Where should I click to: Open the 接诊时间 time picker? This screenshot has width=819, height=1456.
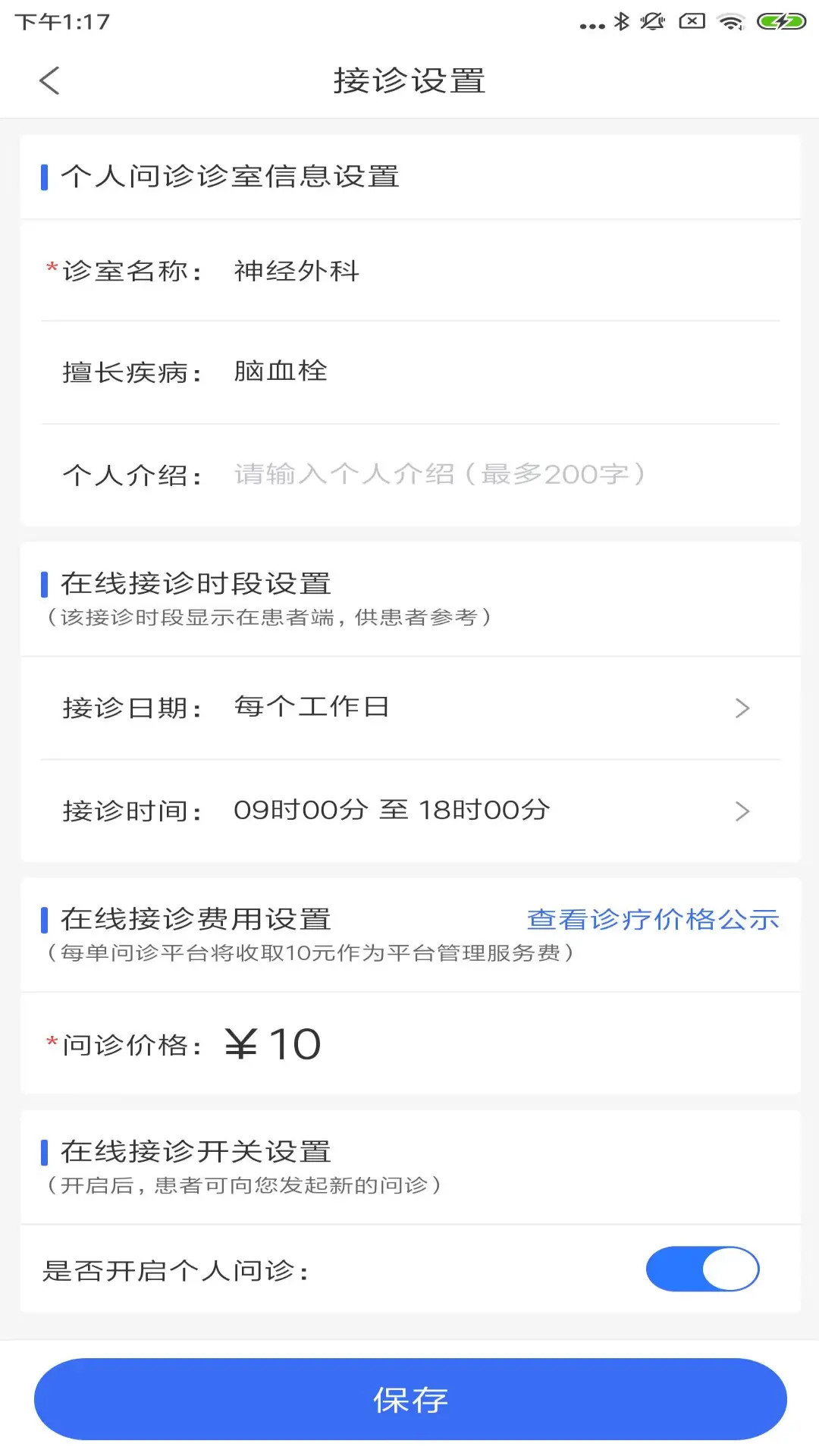tap(409, 810)
